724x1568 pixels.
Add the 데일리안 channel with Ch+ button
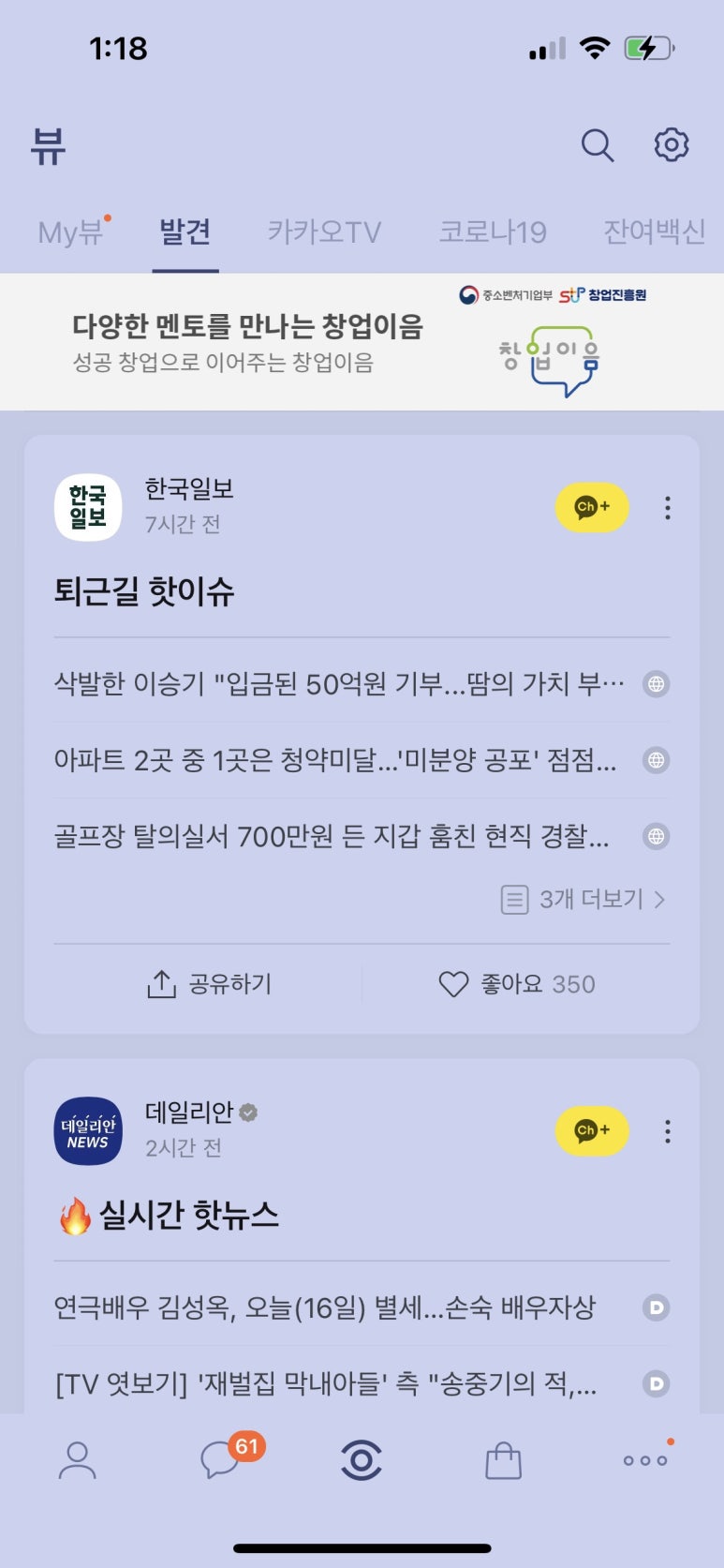pos(591,1130)
